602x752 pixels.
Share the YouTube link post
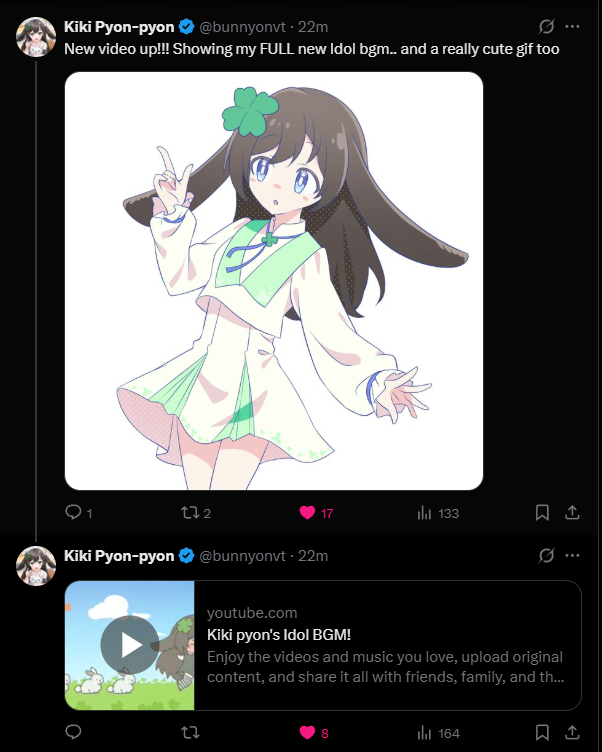[573, 732]
